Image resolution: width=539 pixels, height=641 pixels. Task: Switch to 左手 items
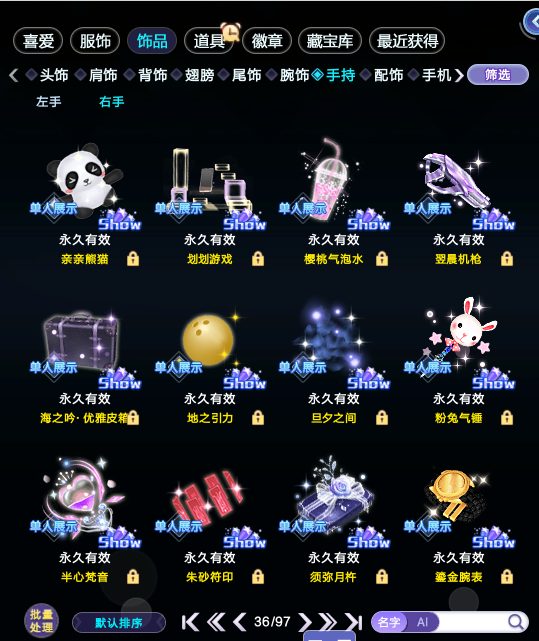pyautogui.click(x=49, y=101)
